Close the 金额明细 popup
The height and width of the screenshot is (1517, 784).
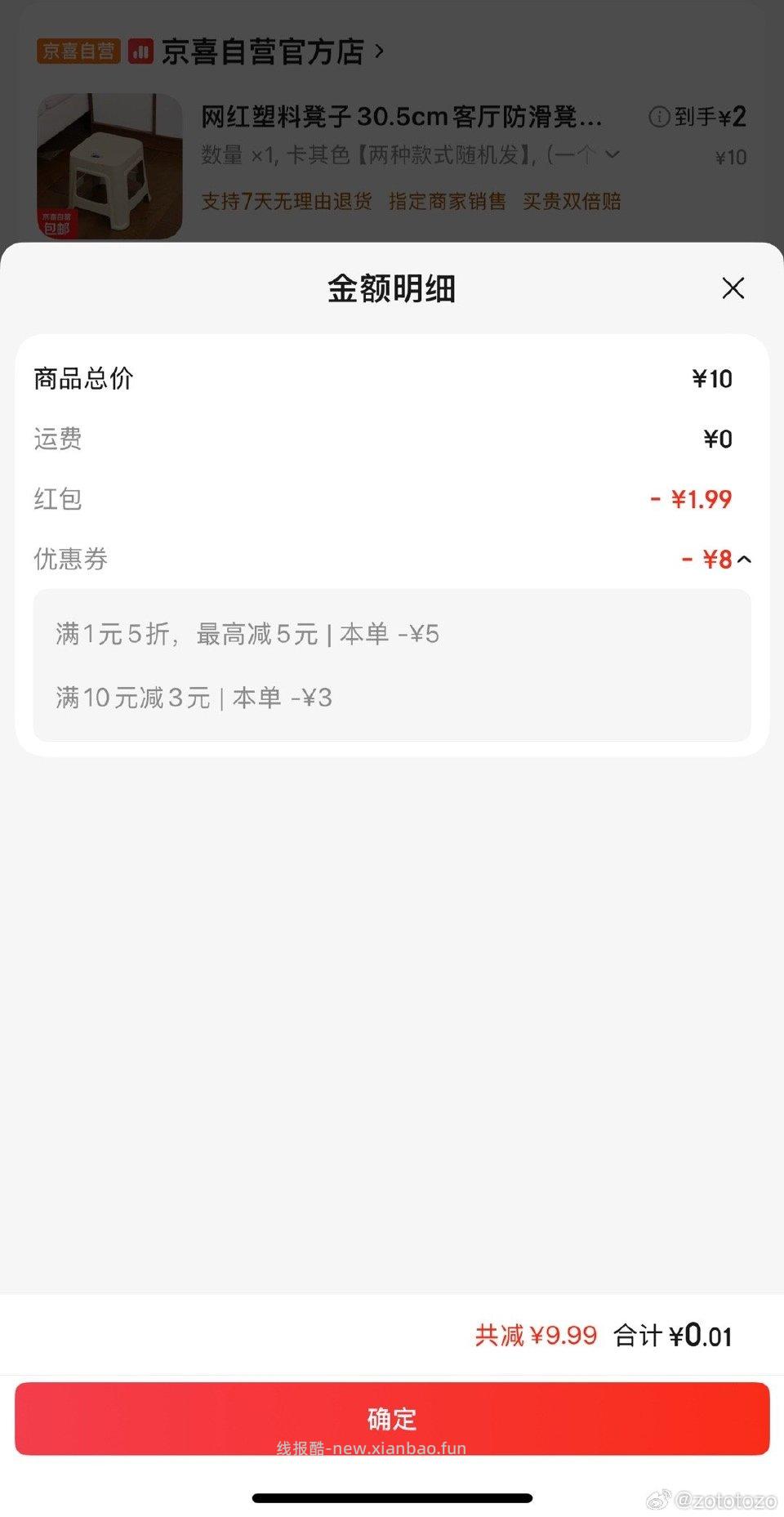pyautogui.click(x=733, y=289)
